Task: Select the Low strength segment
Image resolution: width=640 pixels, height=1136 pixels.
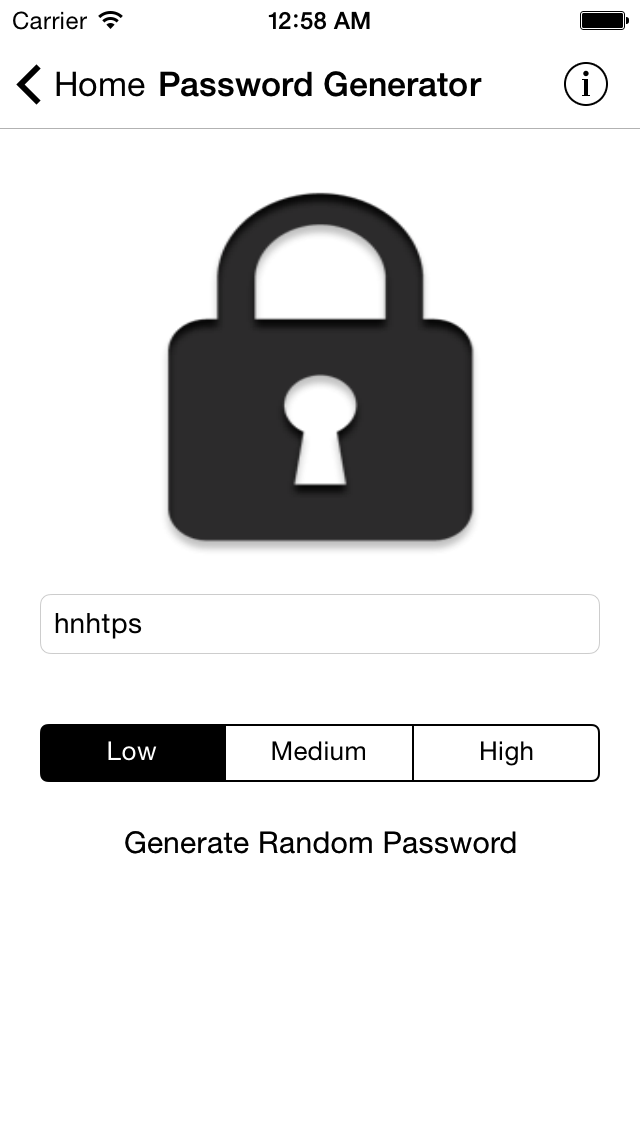Action: (133, 752)
